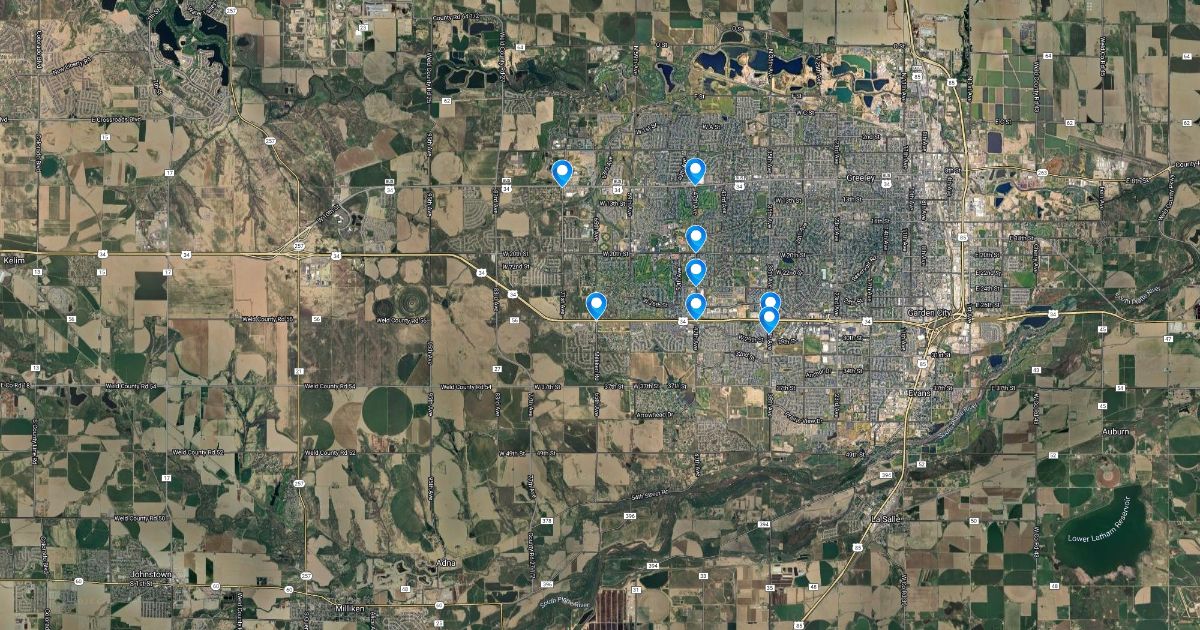Select the pin at 71st Ave and Highway 34 Business
This screenshot has width=1200, height=630.
[x=562, y=172]
